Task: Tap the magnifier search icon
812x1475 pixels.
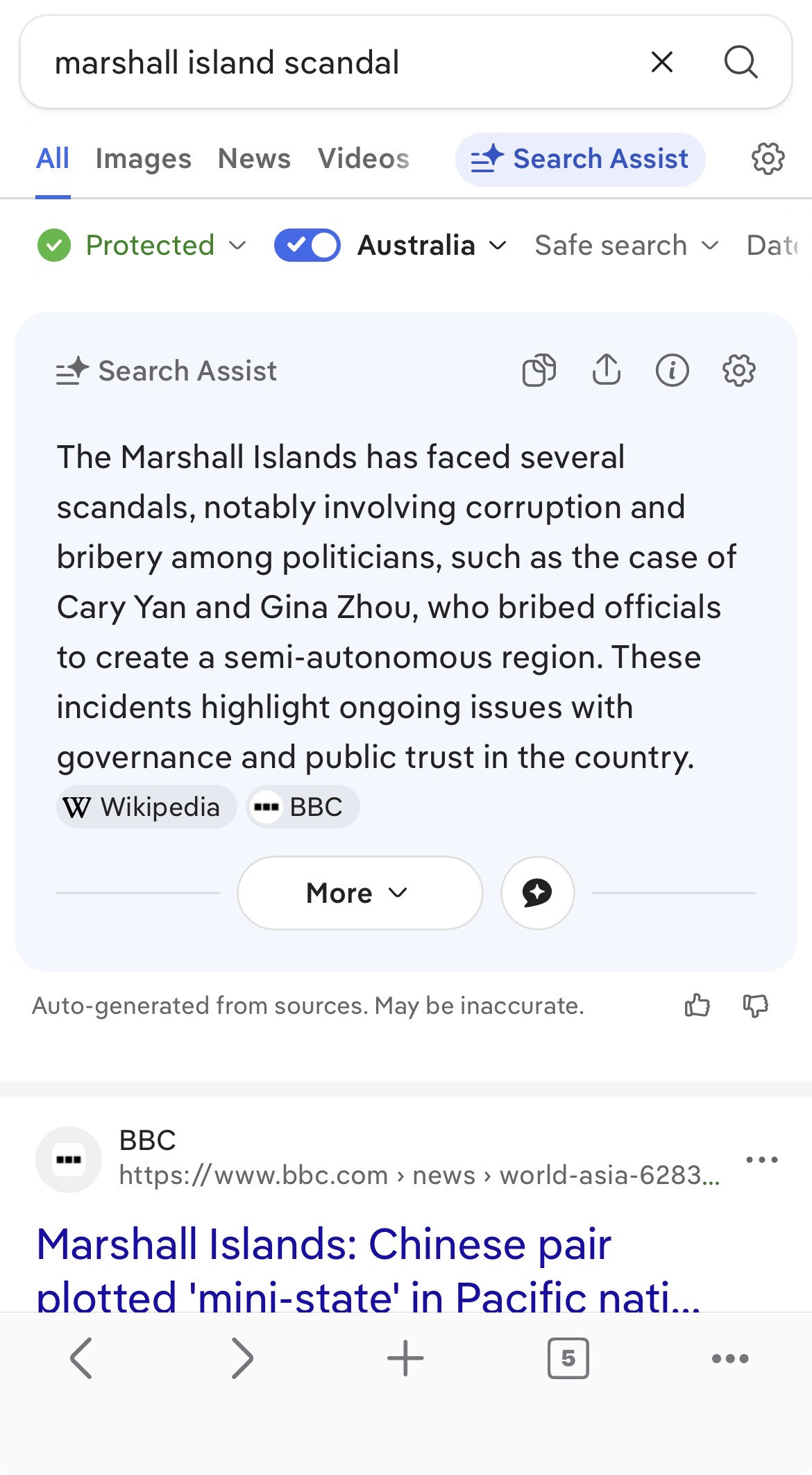Action: (741, 62)
